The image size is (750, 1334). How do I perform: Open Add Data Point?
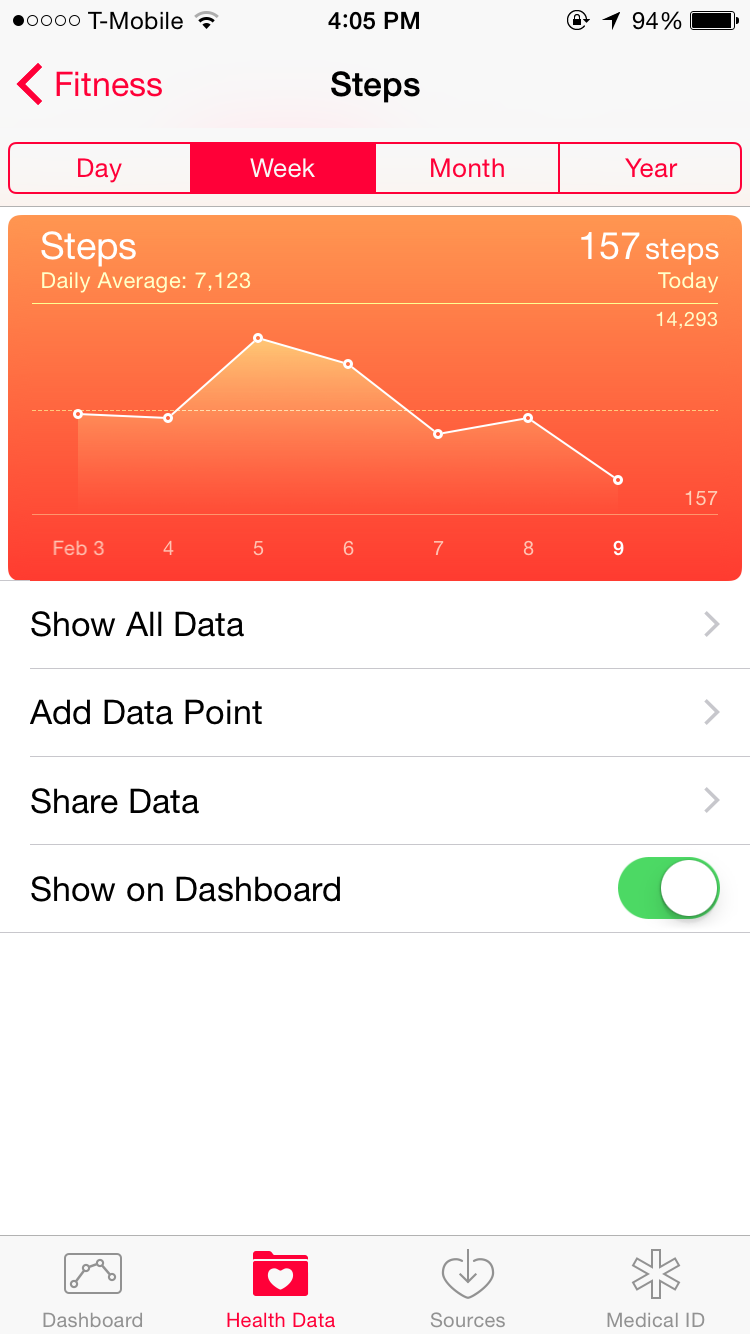point(375,713)
